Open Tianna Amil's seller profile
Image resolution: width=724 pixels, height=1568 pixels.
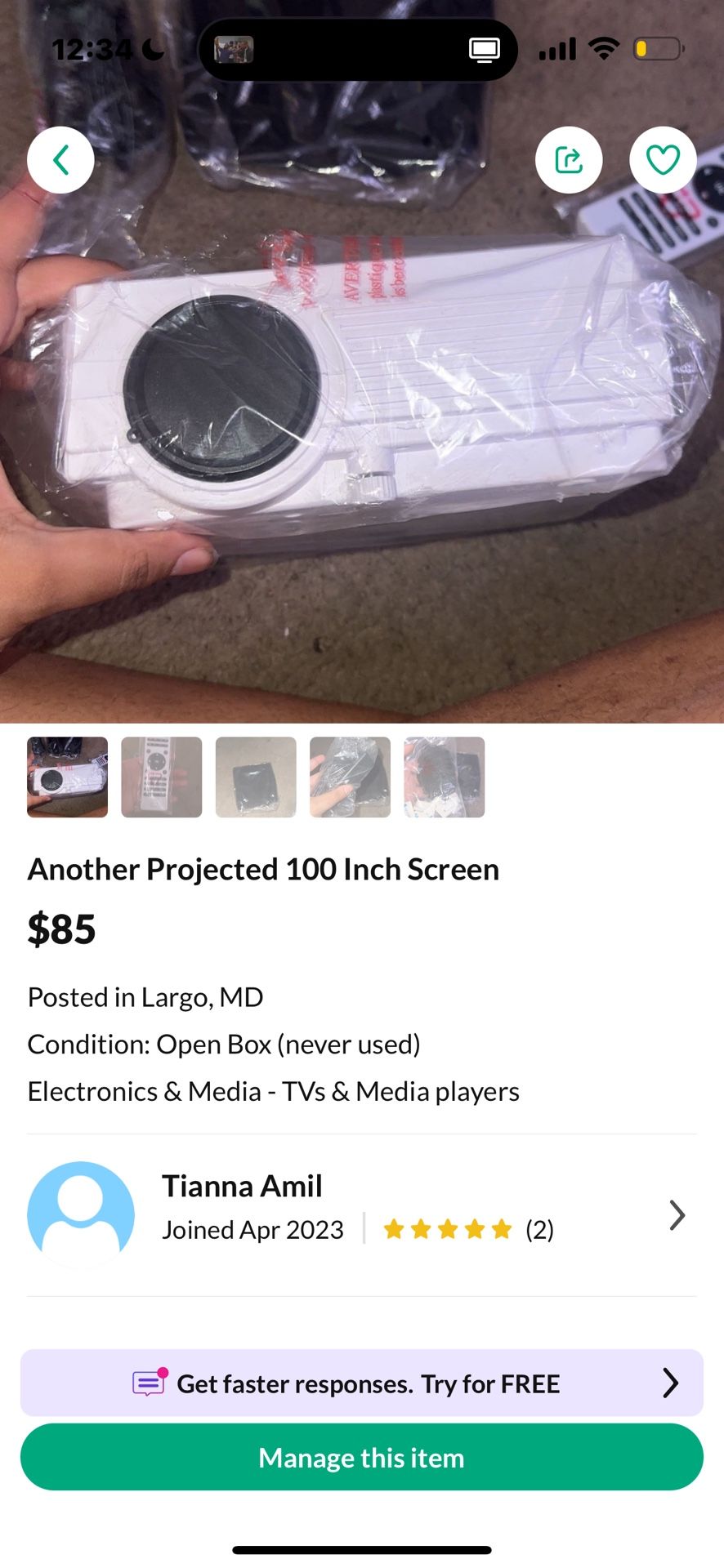coord(361,1215)
